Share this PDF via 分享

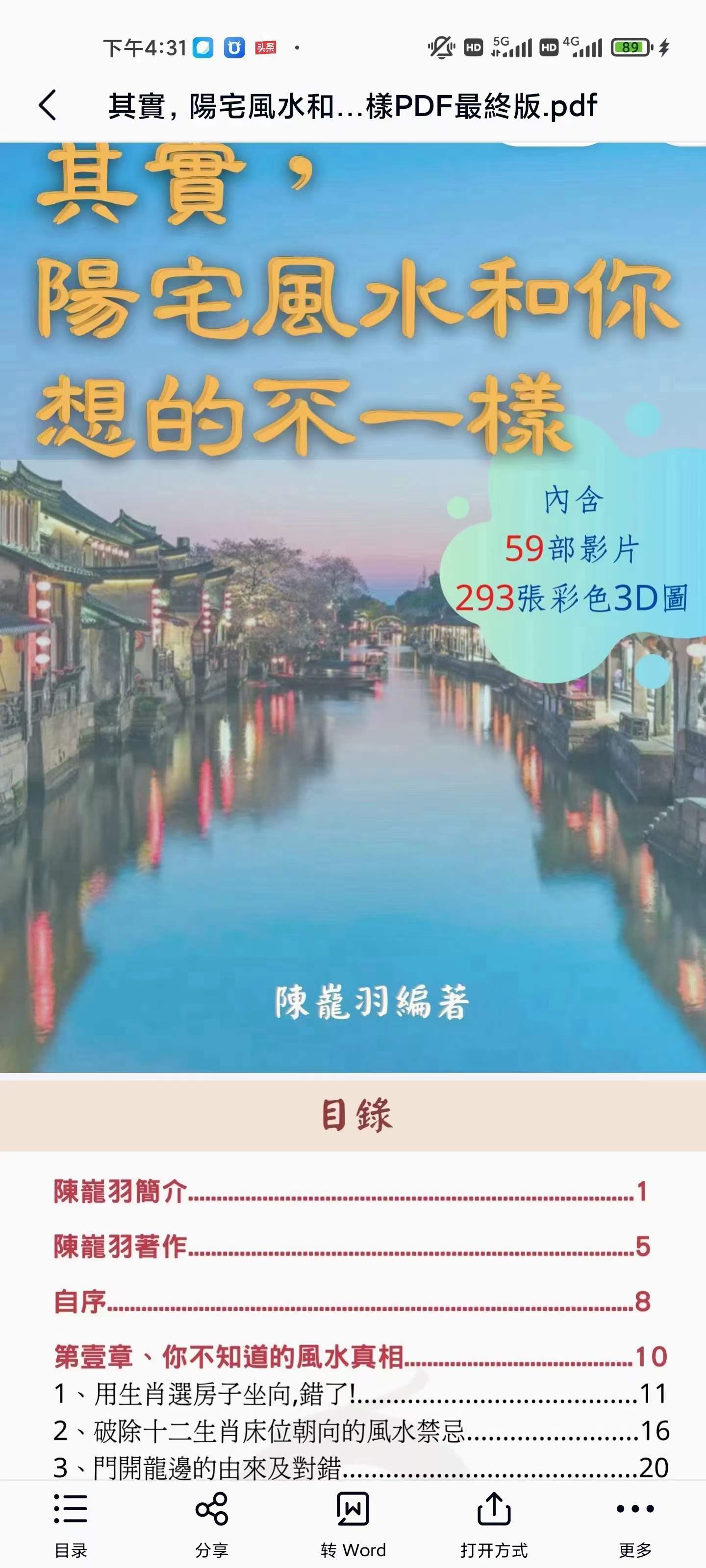pyautogui.click(x=211, y=1523)
